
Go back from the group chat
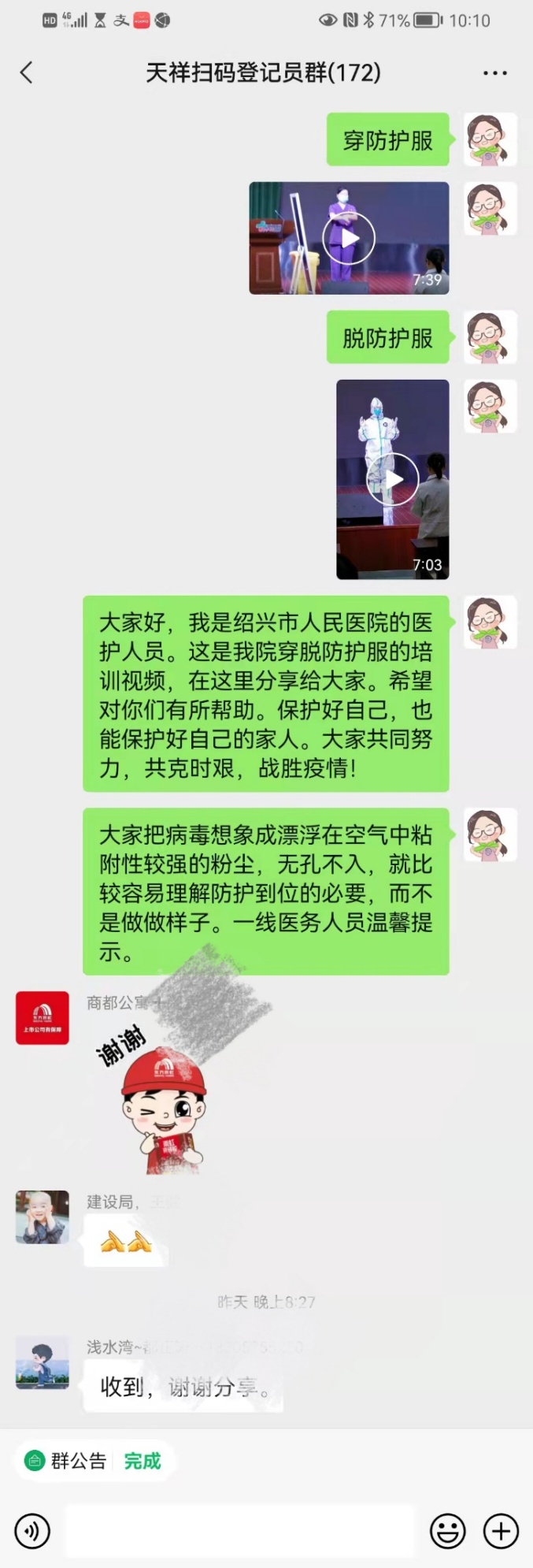coord(27,73)
